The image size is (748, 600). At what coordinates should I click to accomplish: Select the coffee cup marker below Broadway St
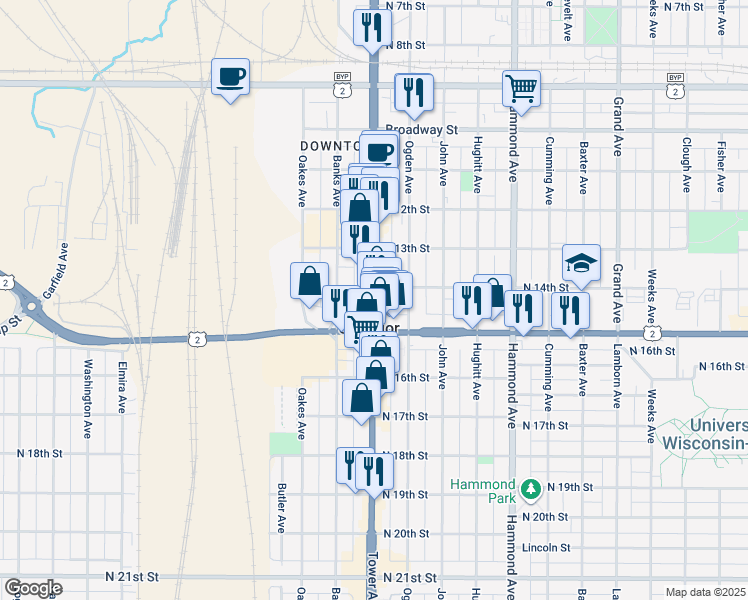tap(380, 152)
